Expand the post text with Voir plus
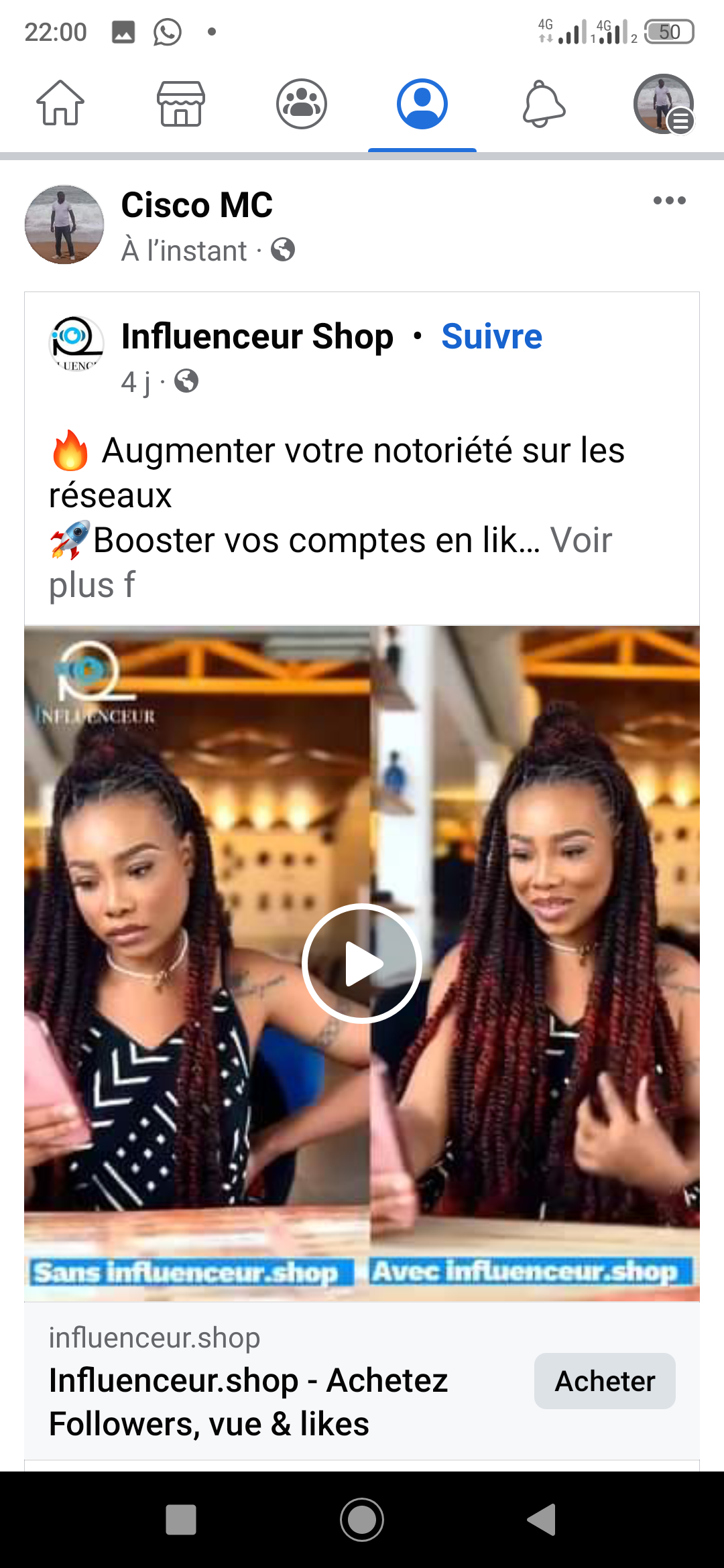Image resolution: width=724 pixels, height=1568 pixels. [581, 541]
